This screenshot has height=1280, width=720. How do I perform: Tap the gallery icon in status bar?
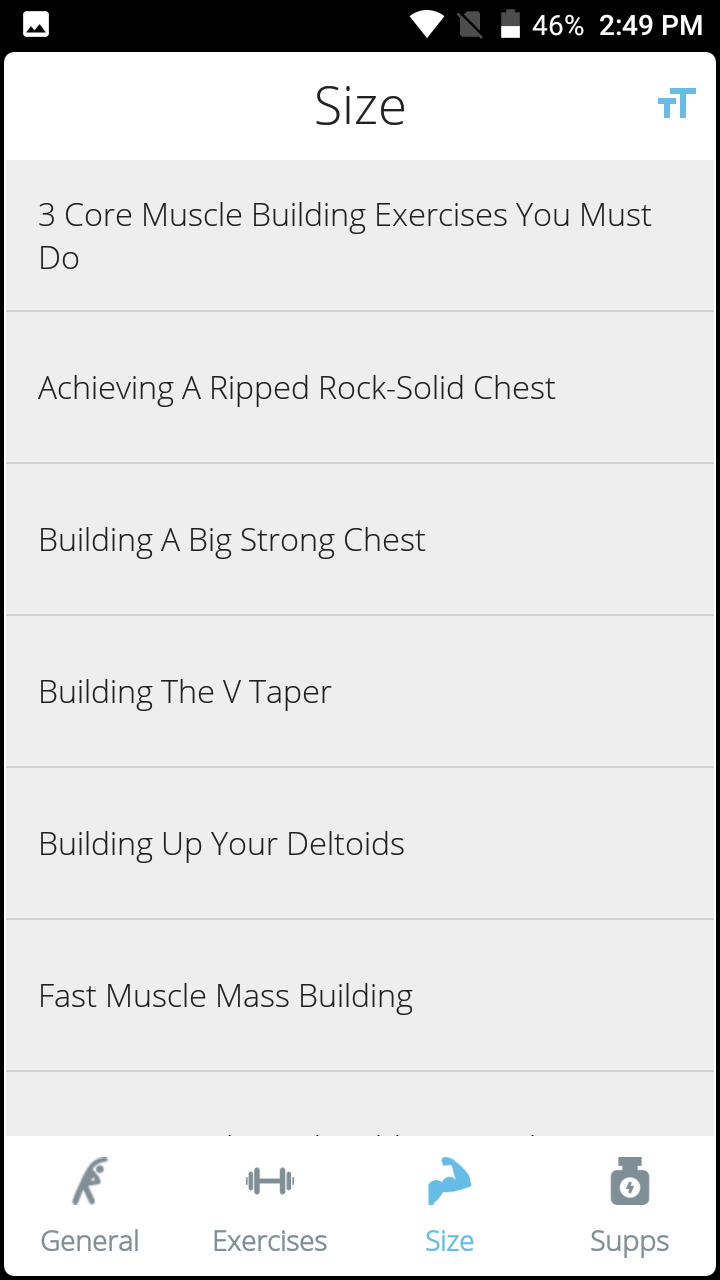[x=35, y=22]
